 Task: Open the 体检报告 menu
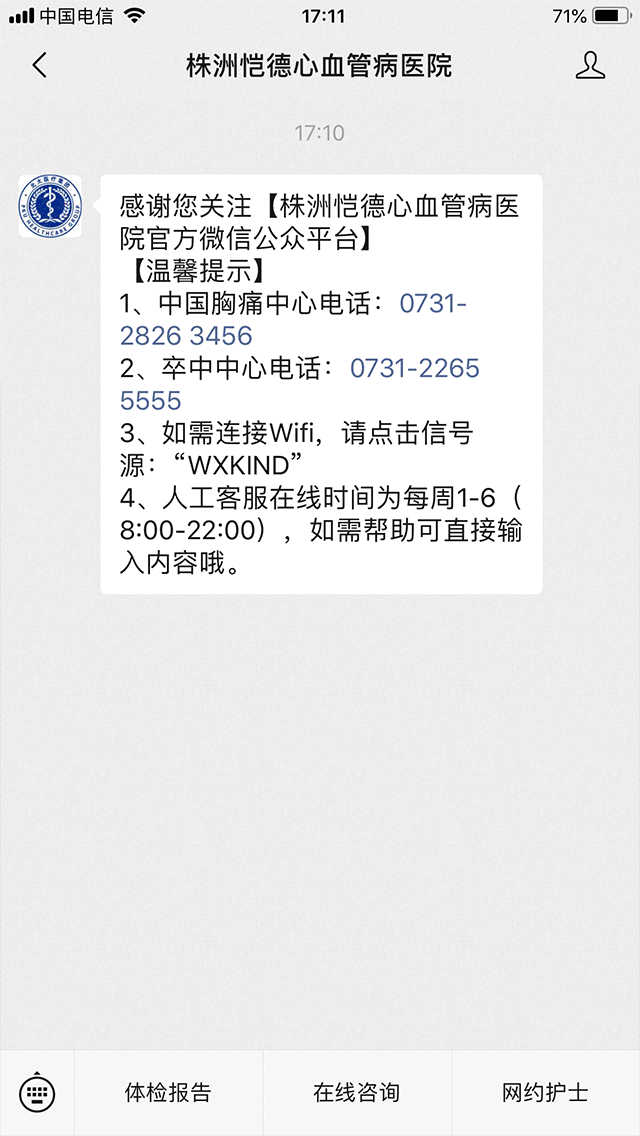[168, 1093]
